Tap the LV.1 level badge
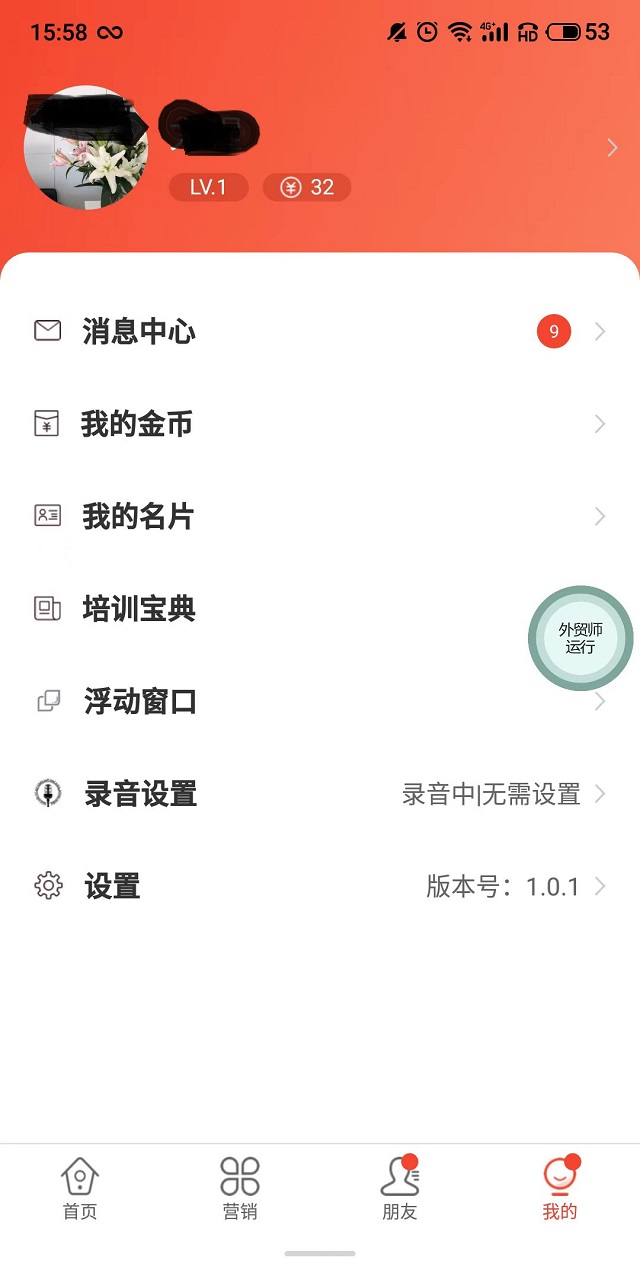 tap(208, 187)
